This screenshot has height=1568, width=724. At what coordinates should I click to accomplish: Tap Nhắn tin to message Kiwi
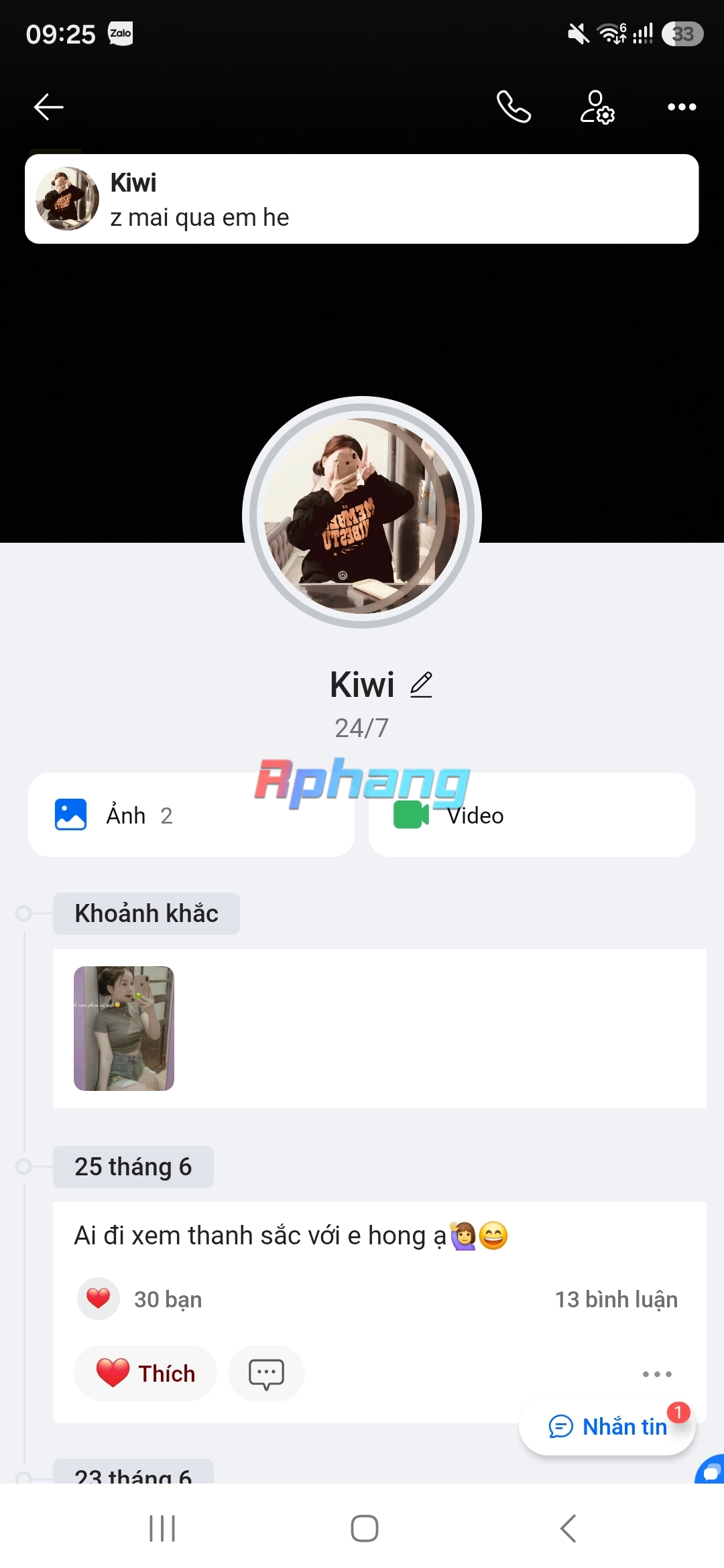(x=607, y=1426)
